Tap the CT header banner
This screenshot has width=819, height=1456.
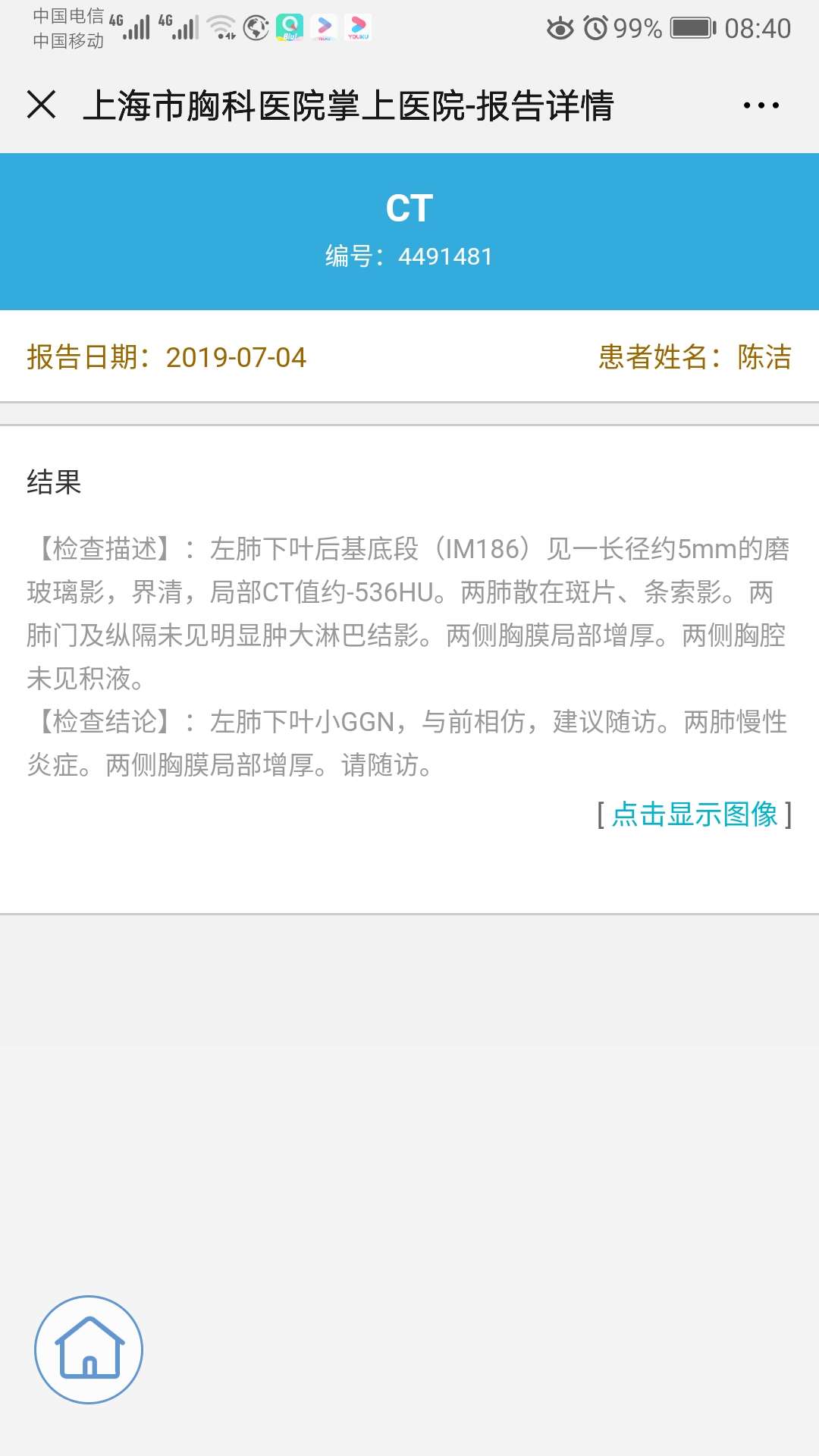tap(409, 206)
